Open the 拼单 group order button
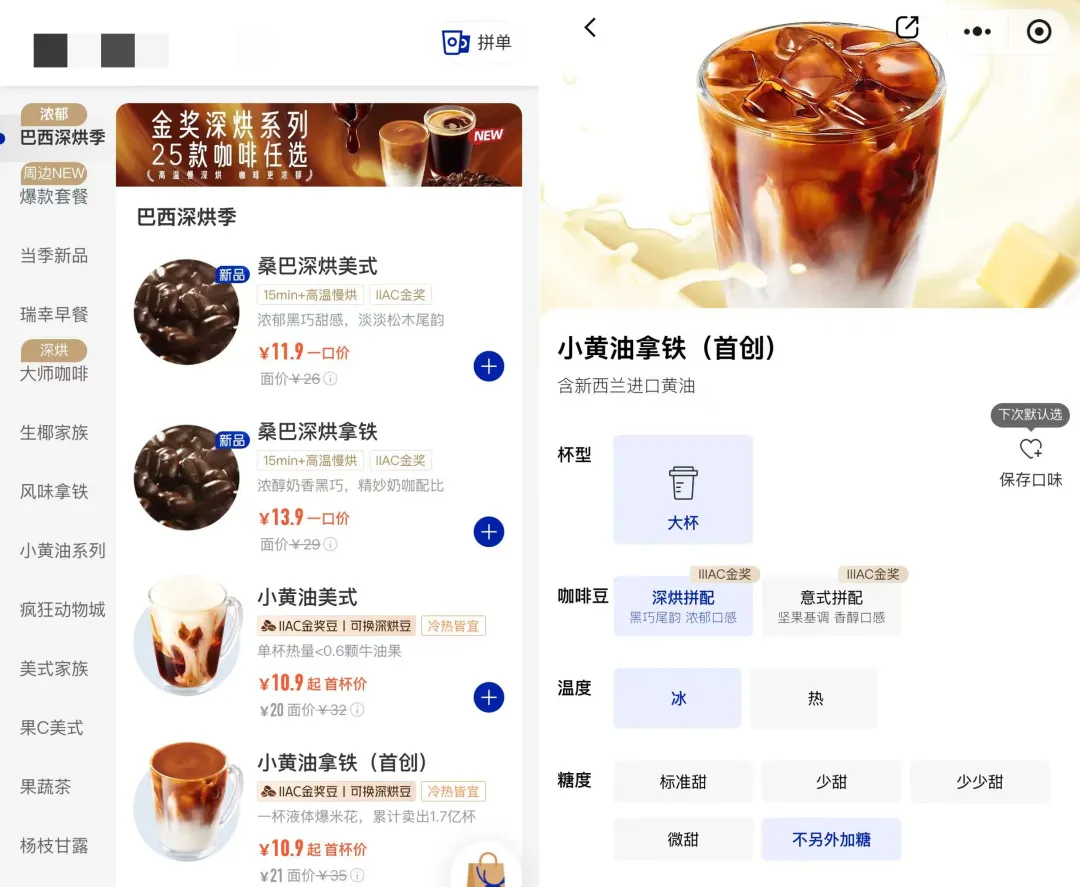The height and width of the screenshot is (887, 1080). [478, 43]
